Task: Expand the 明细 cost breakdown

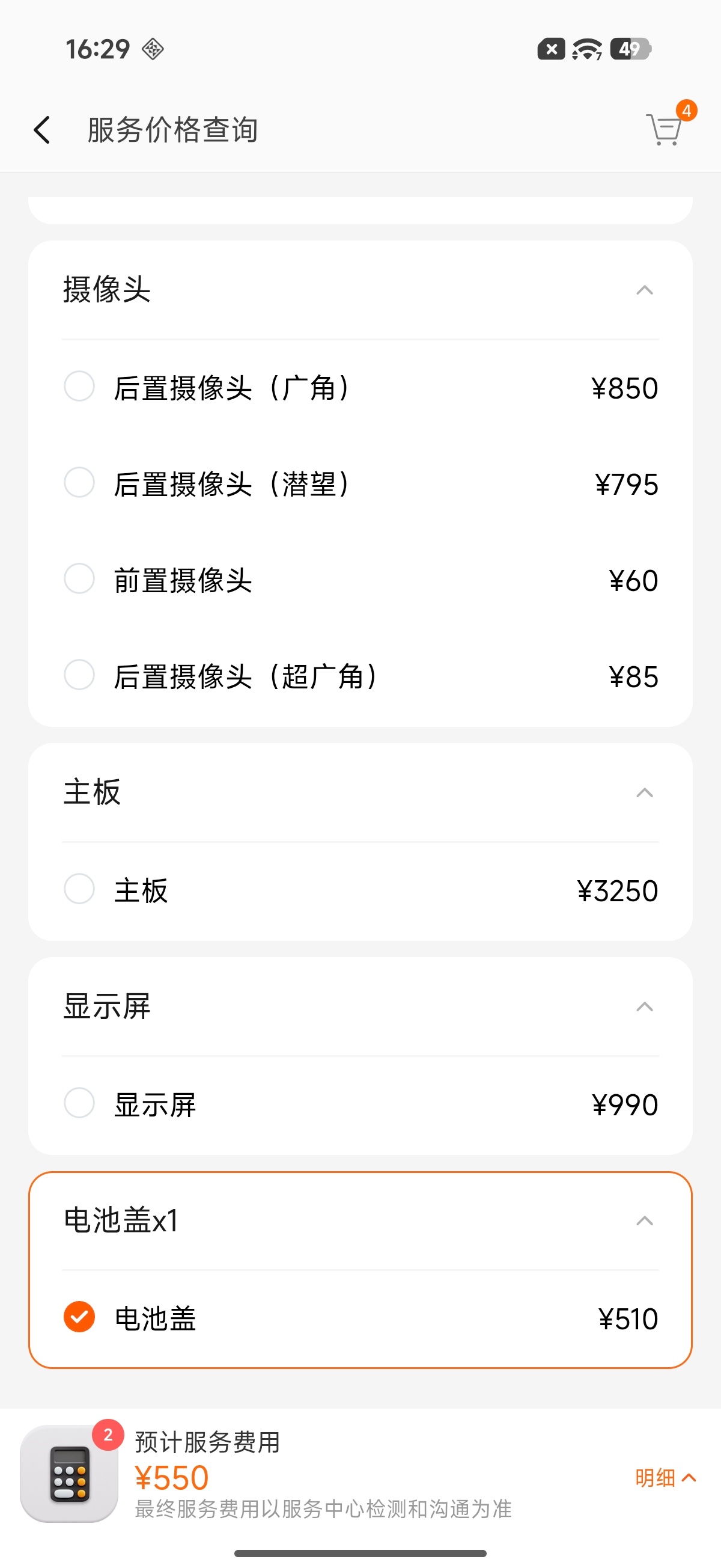Action: click(x=666, y=1477)
